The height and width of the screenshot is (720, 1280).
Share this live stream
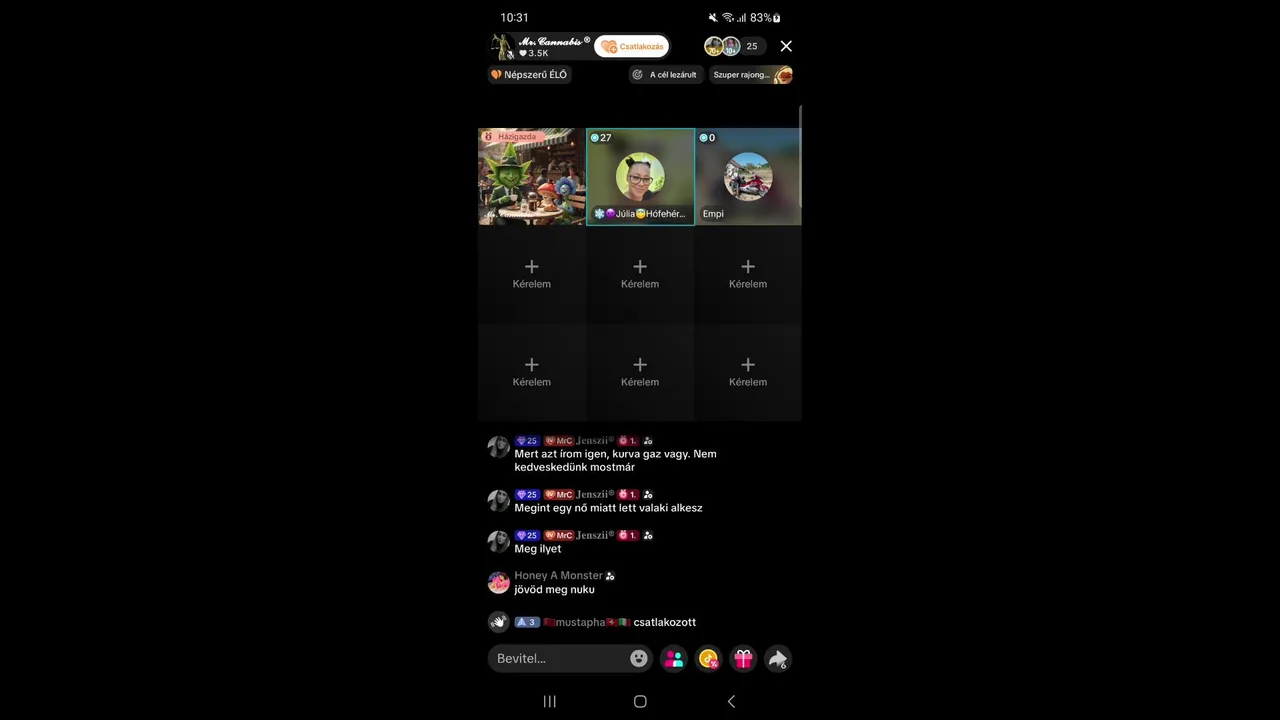tap(777, 658)
